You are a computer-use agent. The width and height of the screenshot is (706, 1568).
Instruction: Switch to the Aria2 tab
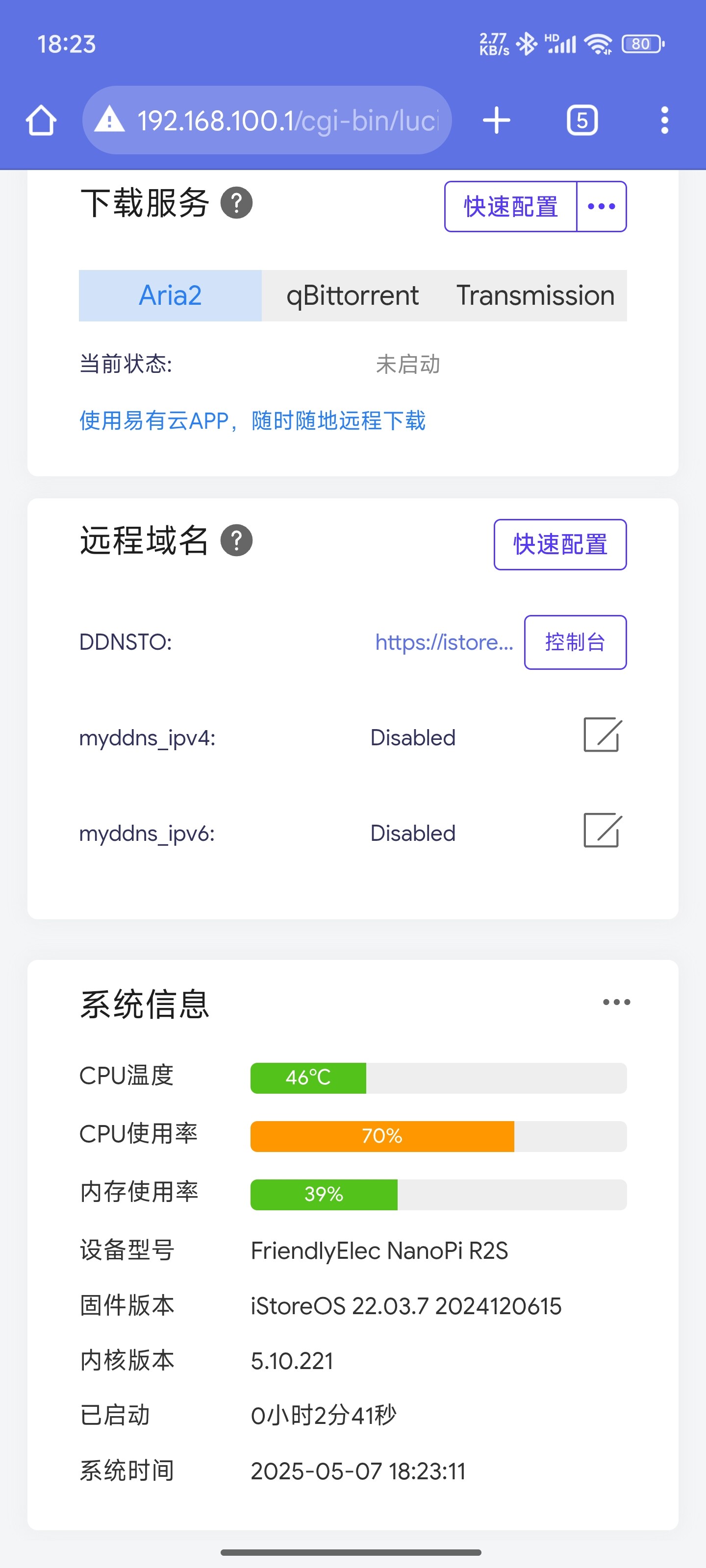pos(170,295)
